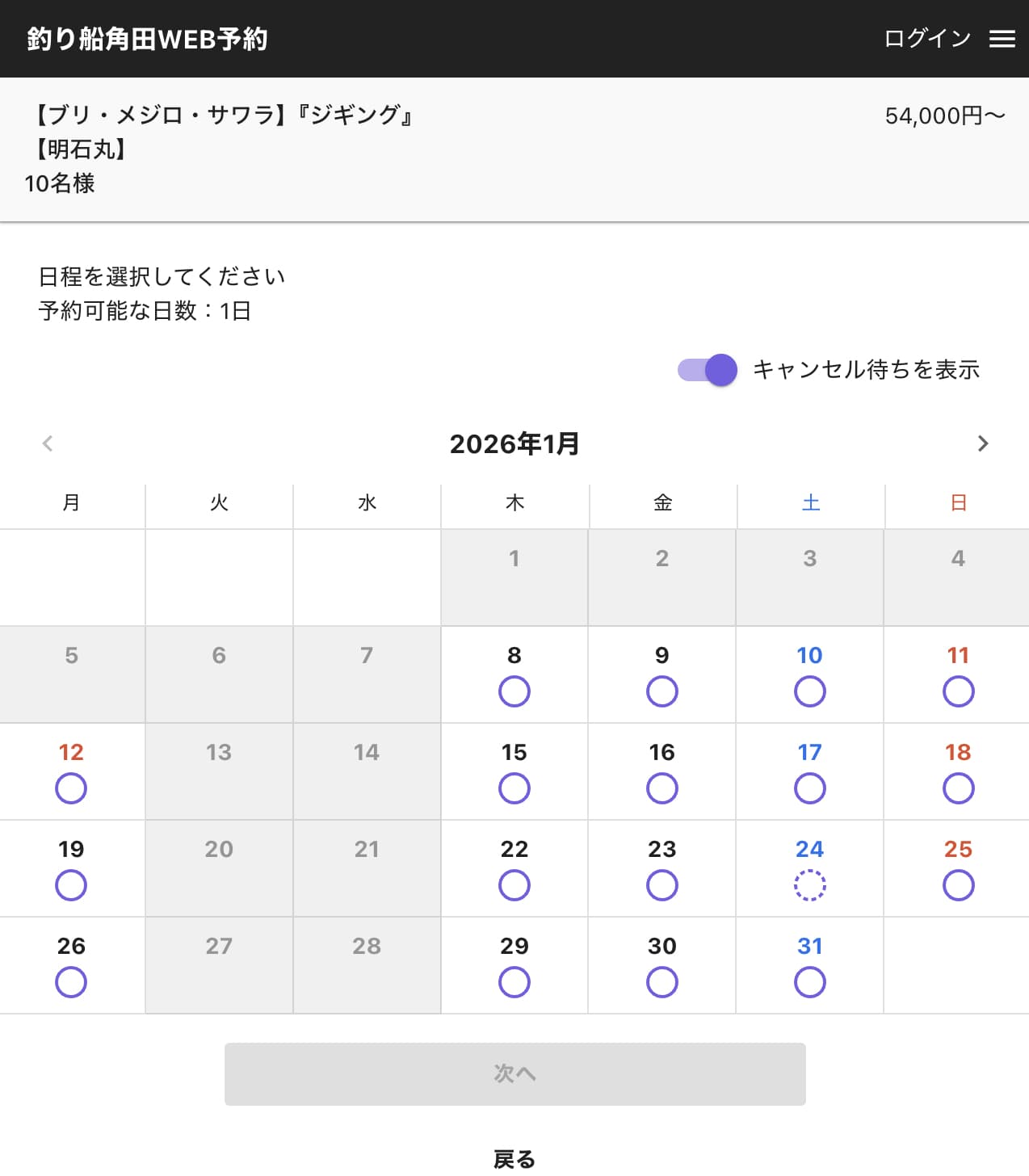Toggle キャンセル待ちを表示 switch
Screen dimensions: 1029x1176
point(708,370)
